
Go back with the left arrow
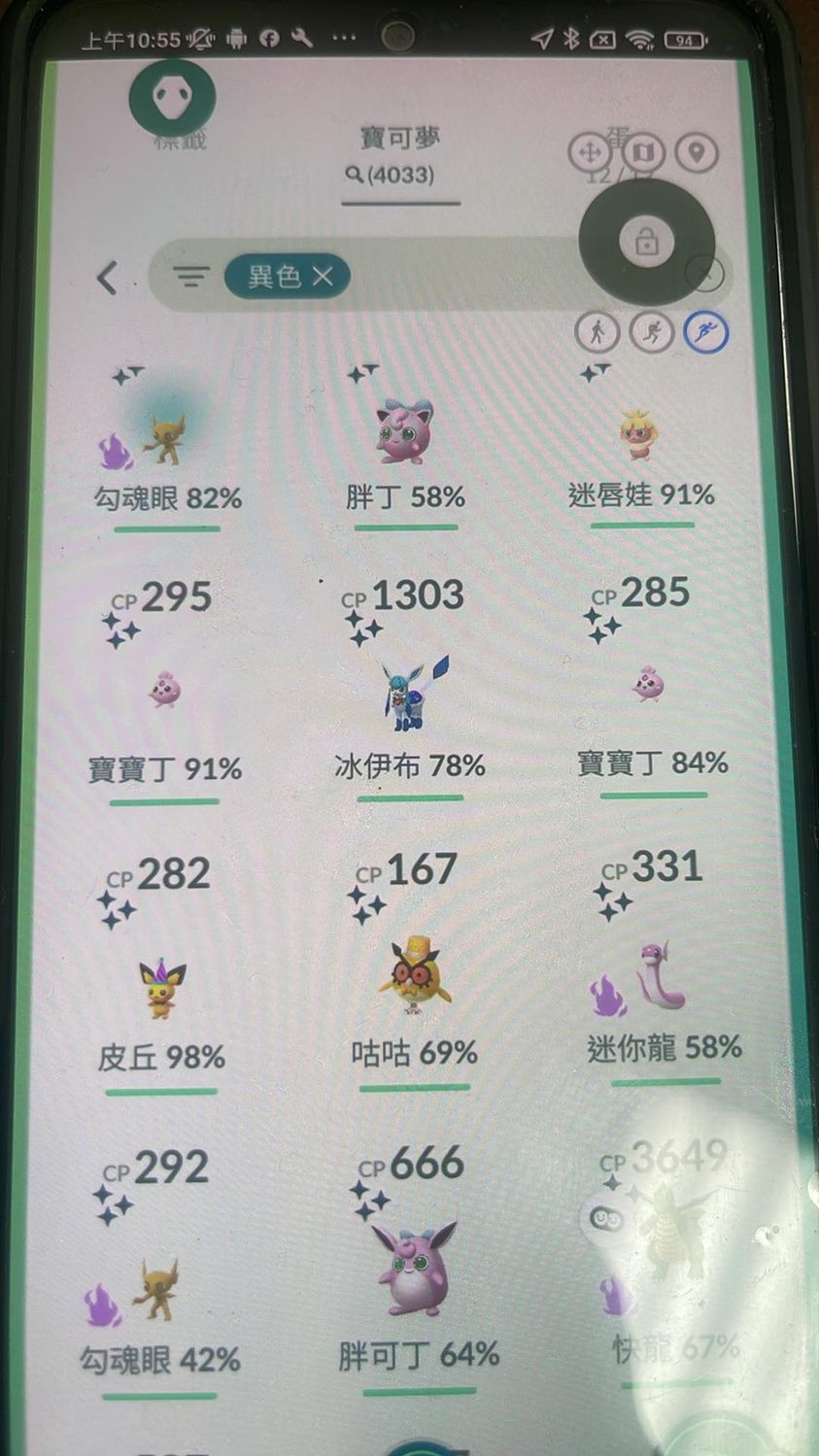coord(107,278)
